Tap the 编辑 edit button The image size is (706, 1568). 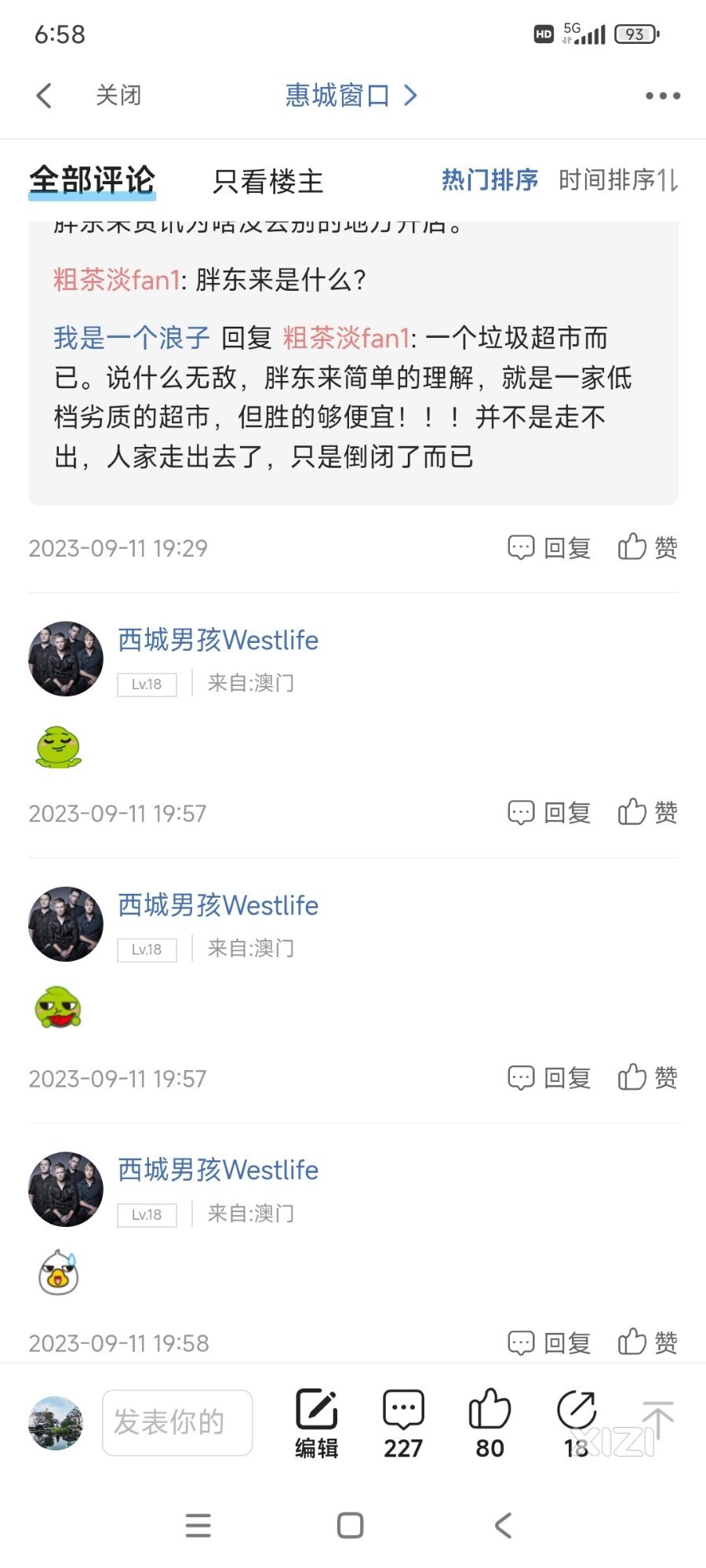coord(316,1424)
